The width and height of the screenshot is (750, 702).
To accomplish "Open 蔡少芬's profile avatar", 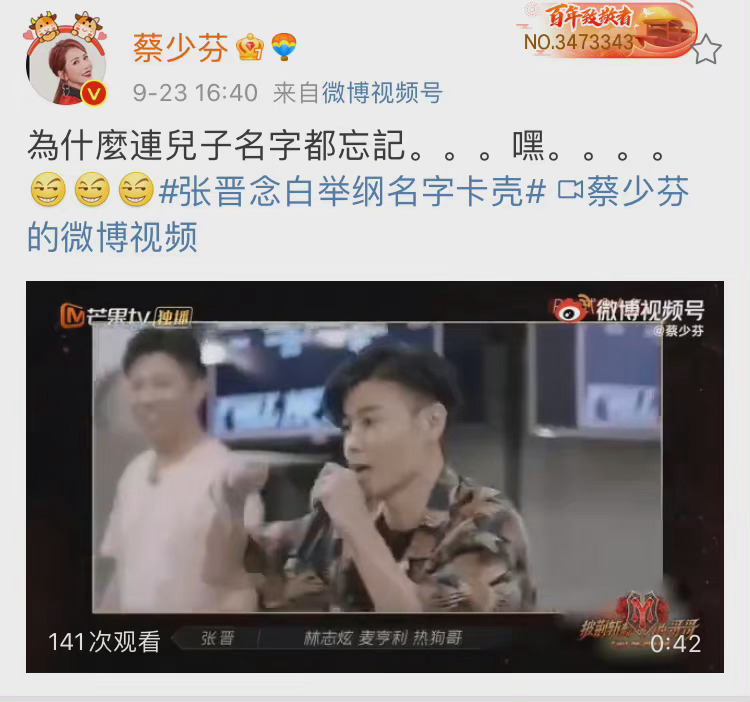I will tap(65, 64).
